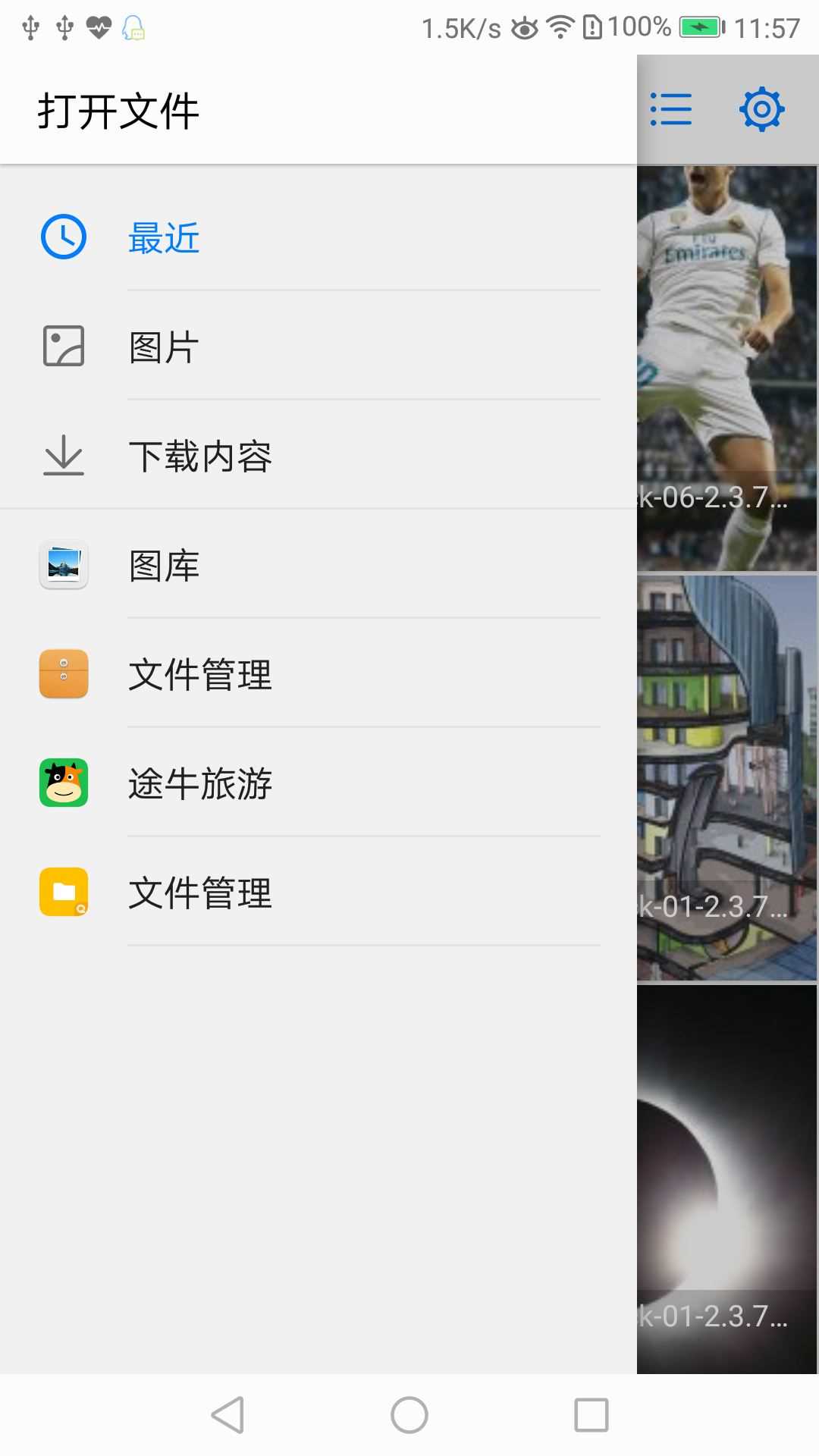Open the soccer player image tile
This screenshot has height=1456, width=819.
[726, 368]
